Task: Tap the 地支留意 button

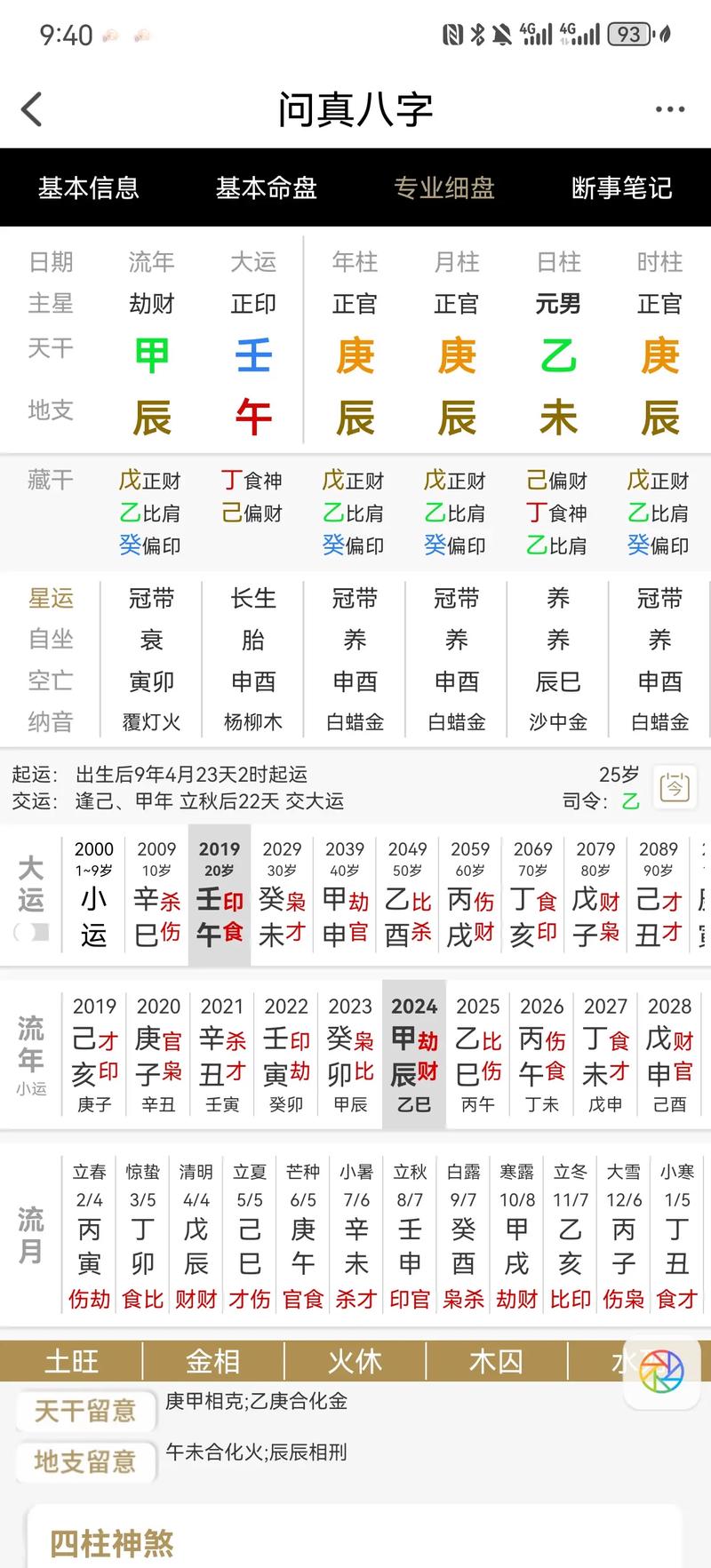Action: click(x=85, y=1461)
